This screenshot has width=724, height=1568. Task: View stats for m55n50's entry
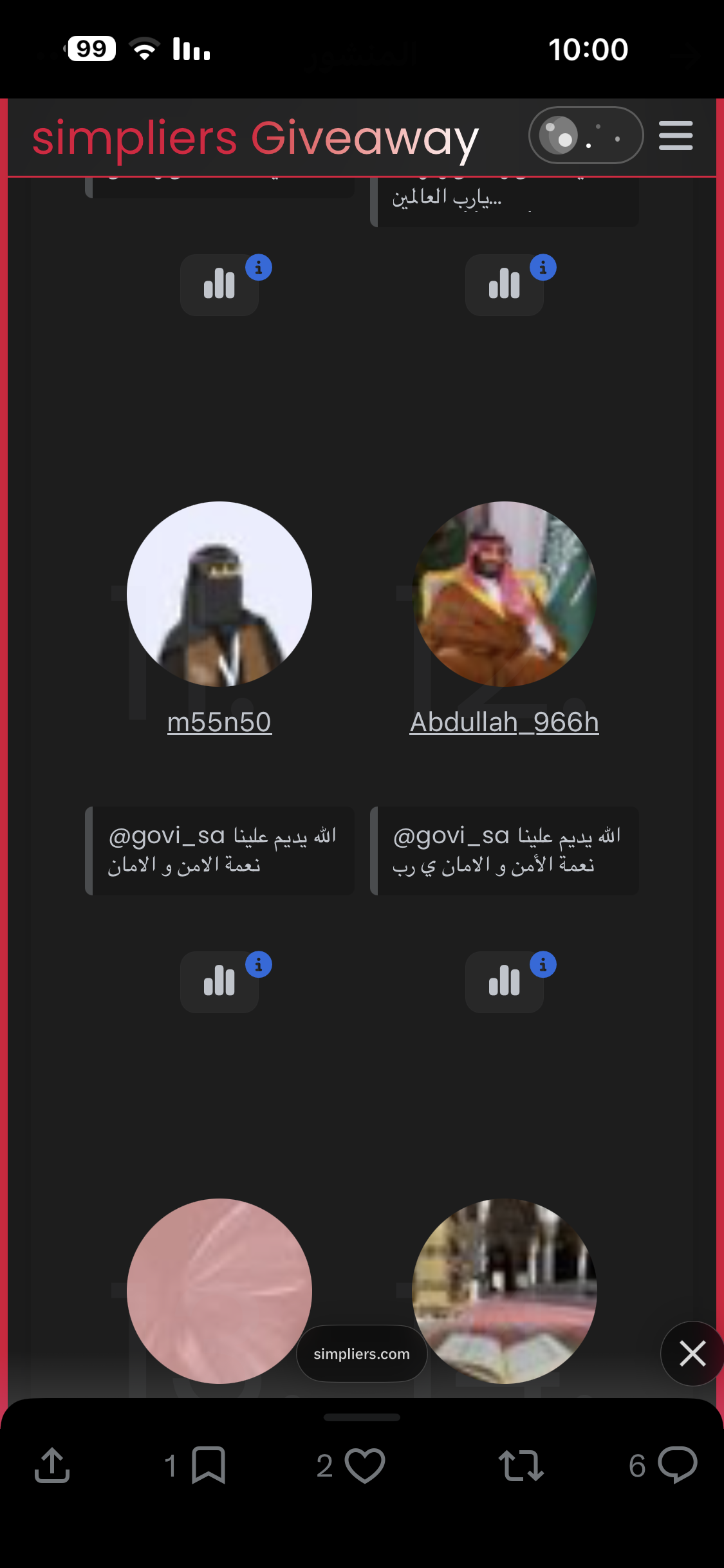coord(219,982)
